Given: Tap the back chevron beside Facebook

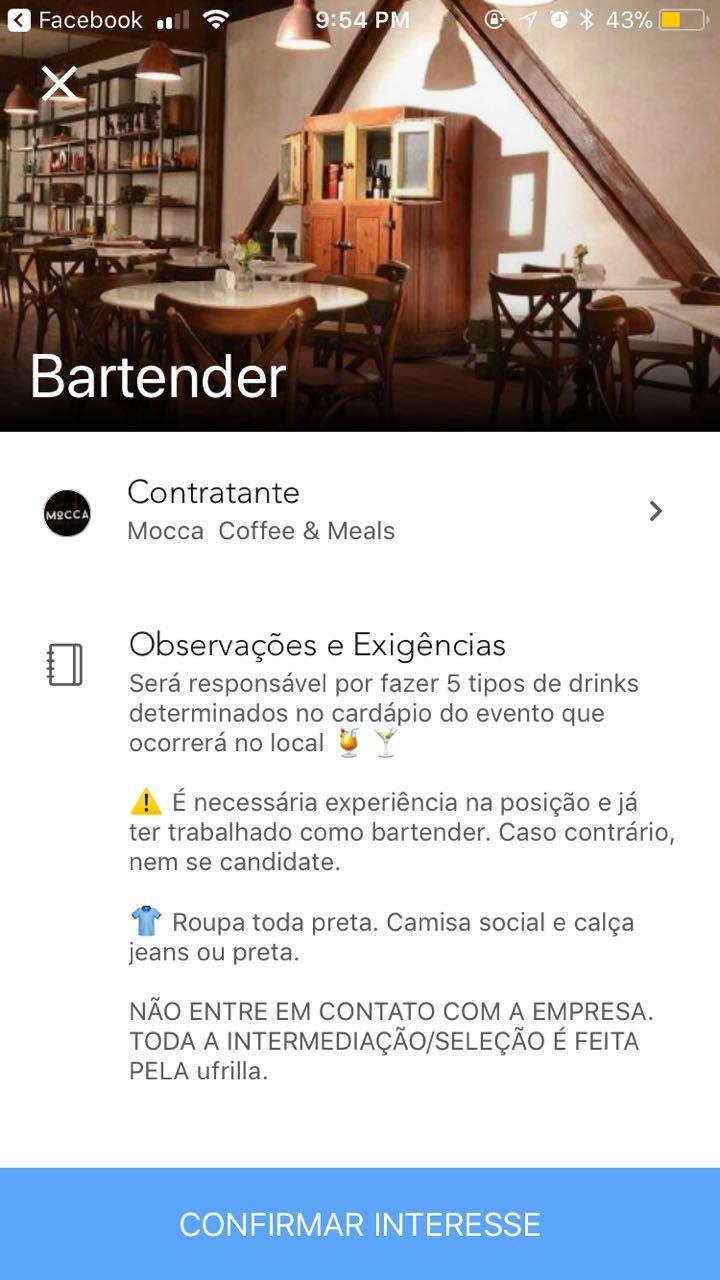Looking at the screenshot, I should 18,18.
